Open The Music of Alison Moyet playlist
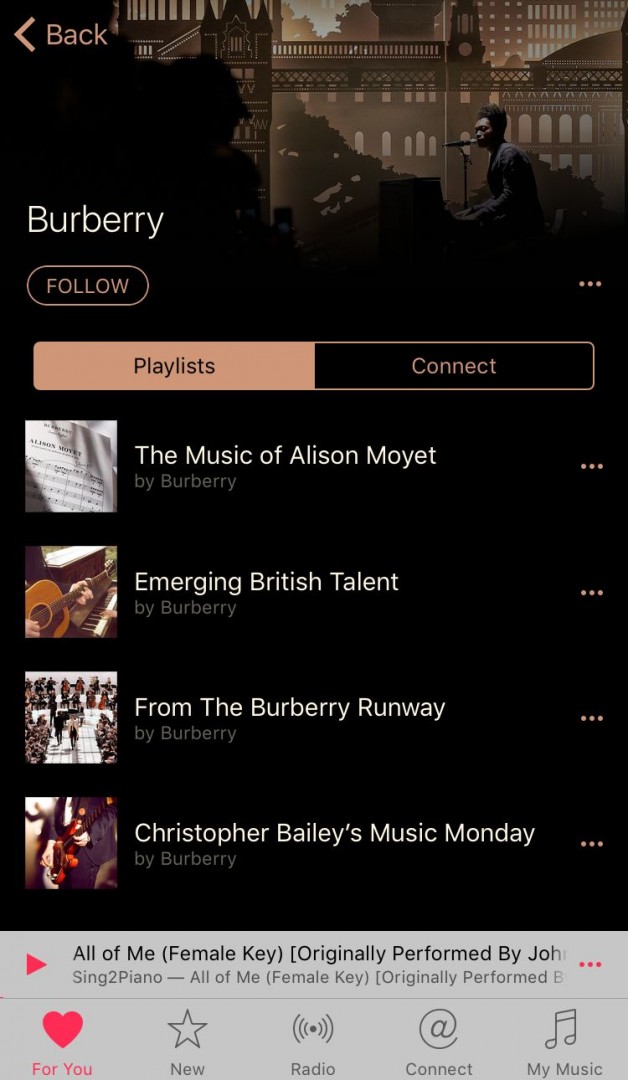Viewport: 628px width, 1080px height. tap(285, 466)
